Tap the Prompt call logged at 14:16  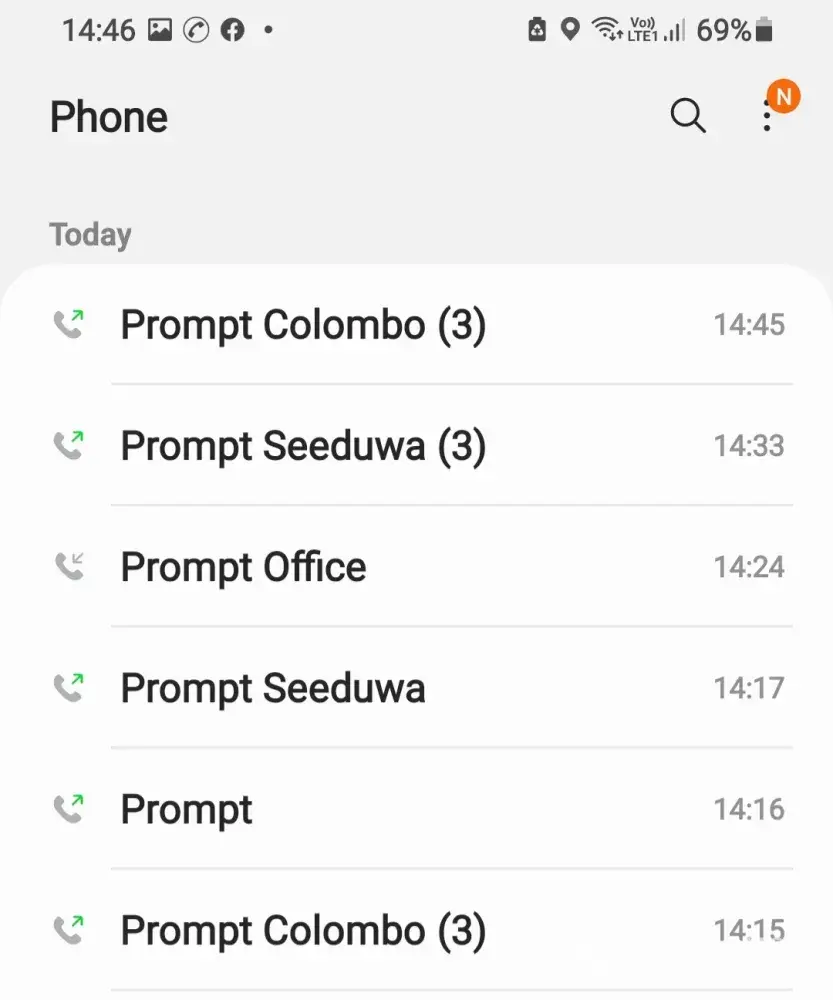click(x=187, y=809)
